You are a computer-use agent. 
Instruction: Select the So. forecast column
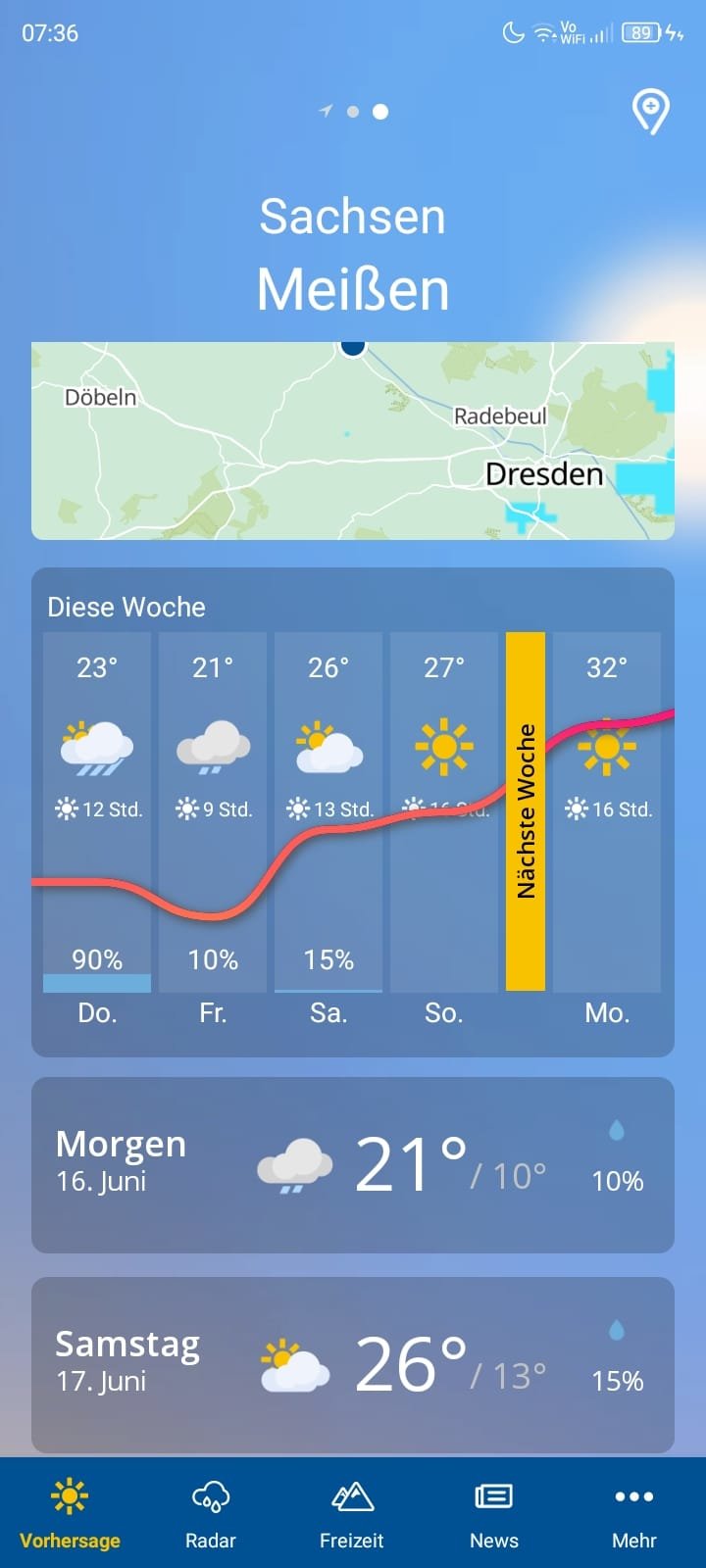[x=444, y=830]
